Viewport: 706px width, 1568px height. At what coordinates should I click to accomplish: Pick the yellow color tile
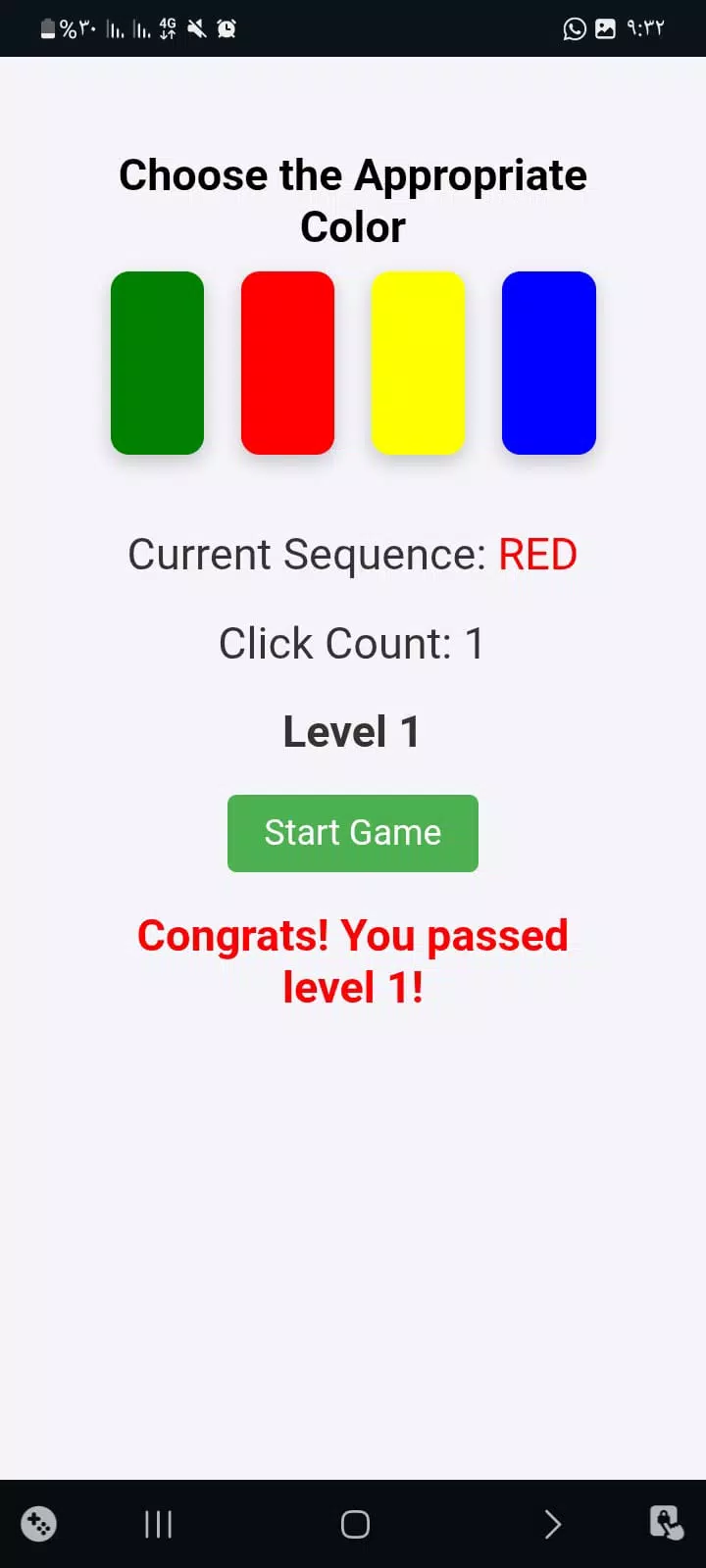coord(418,363)
